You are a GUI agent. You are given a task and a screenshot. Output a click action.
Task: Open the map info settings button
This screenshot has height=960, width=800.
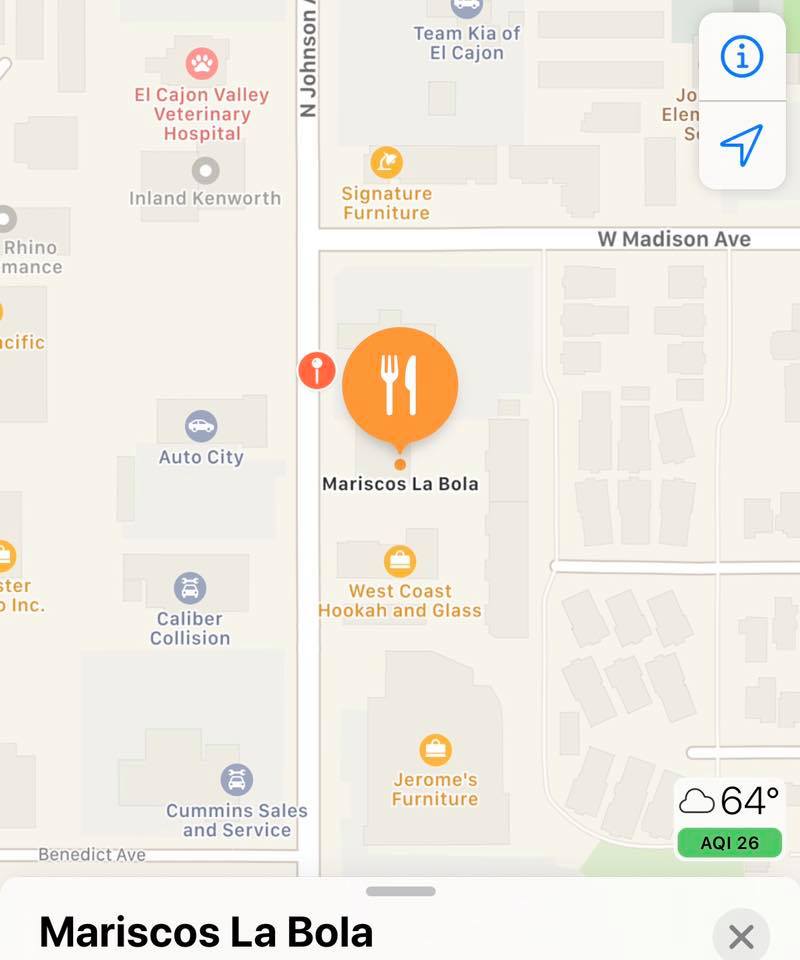point(741,56)
